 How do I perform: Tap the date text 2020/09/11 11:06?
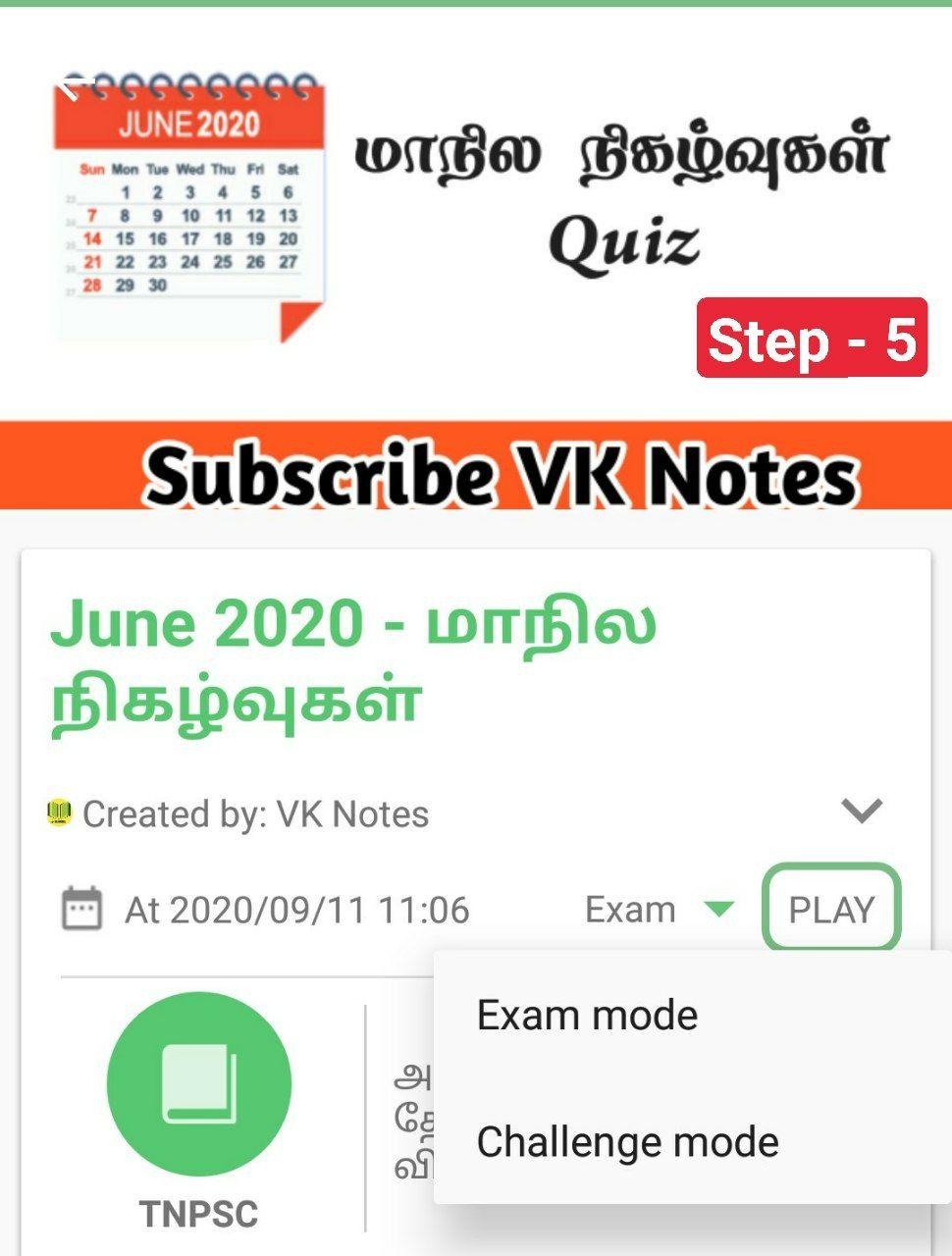(x=294, y=910)
